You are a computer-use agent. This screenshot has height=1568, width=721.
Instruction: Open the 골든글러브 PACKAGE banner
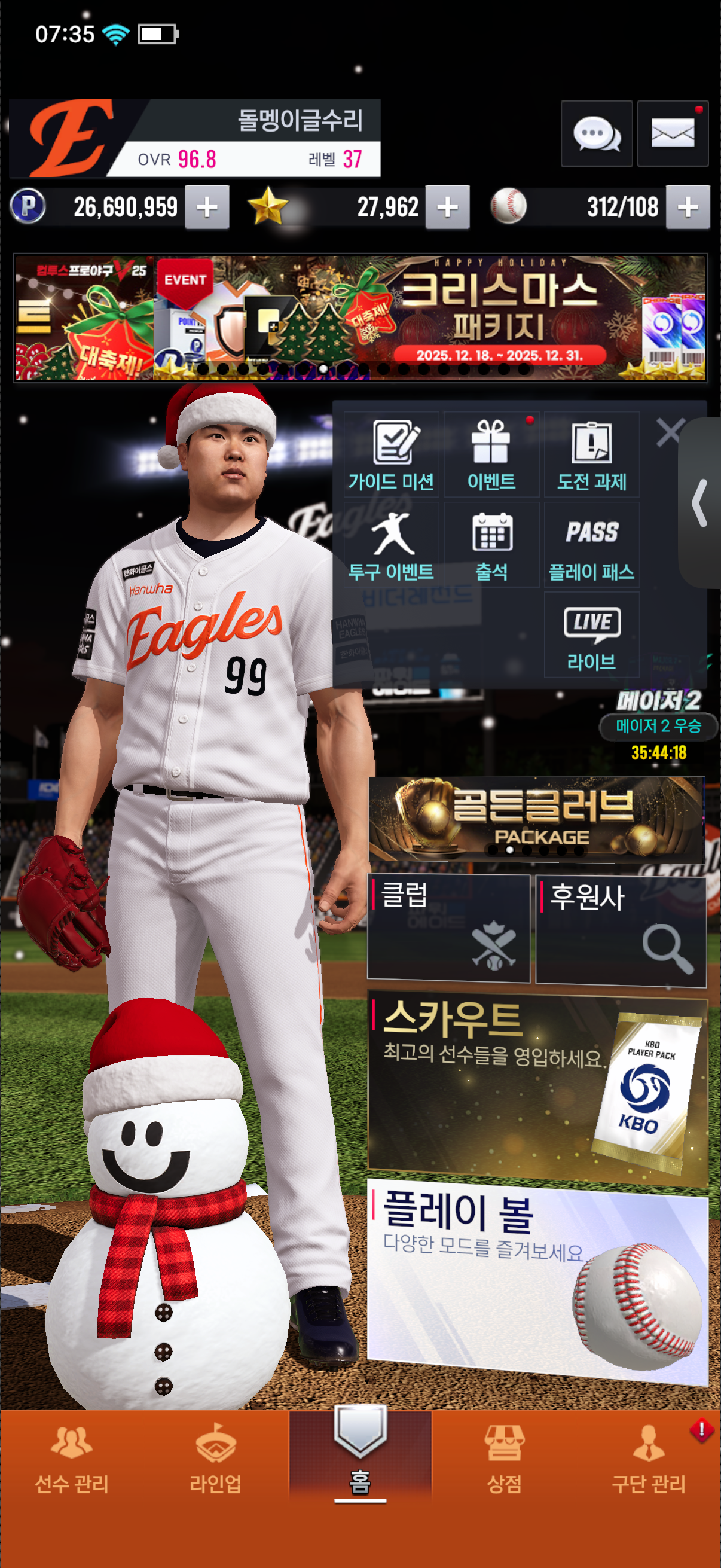click(x=536, y=817)
